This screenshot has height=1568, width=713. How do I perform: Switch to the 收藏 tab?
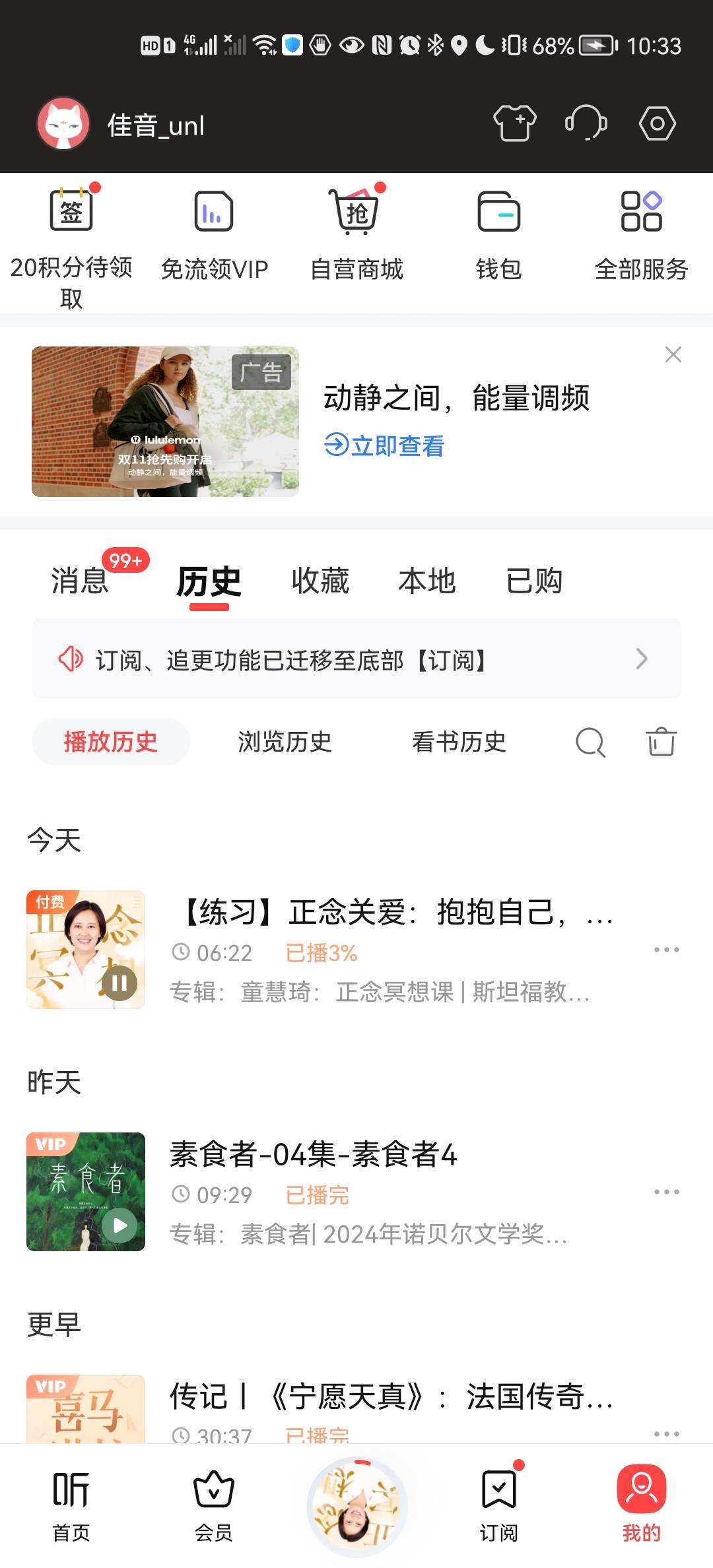(320, 581)
